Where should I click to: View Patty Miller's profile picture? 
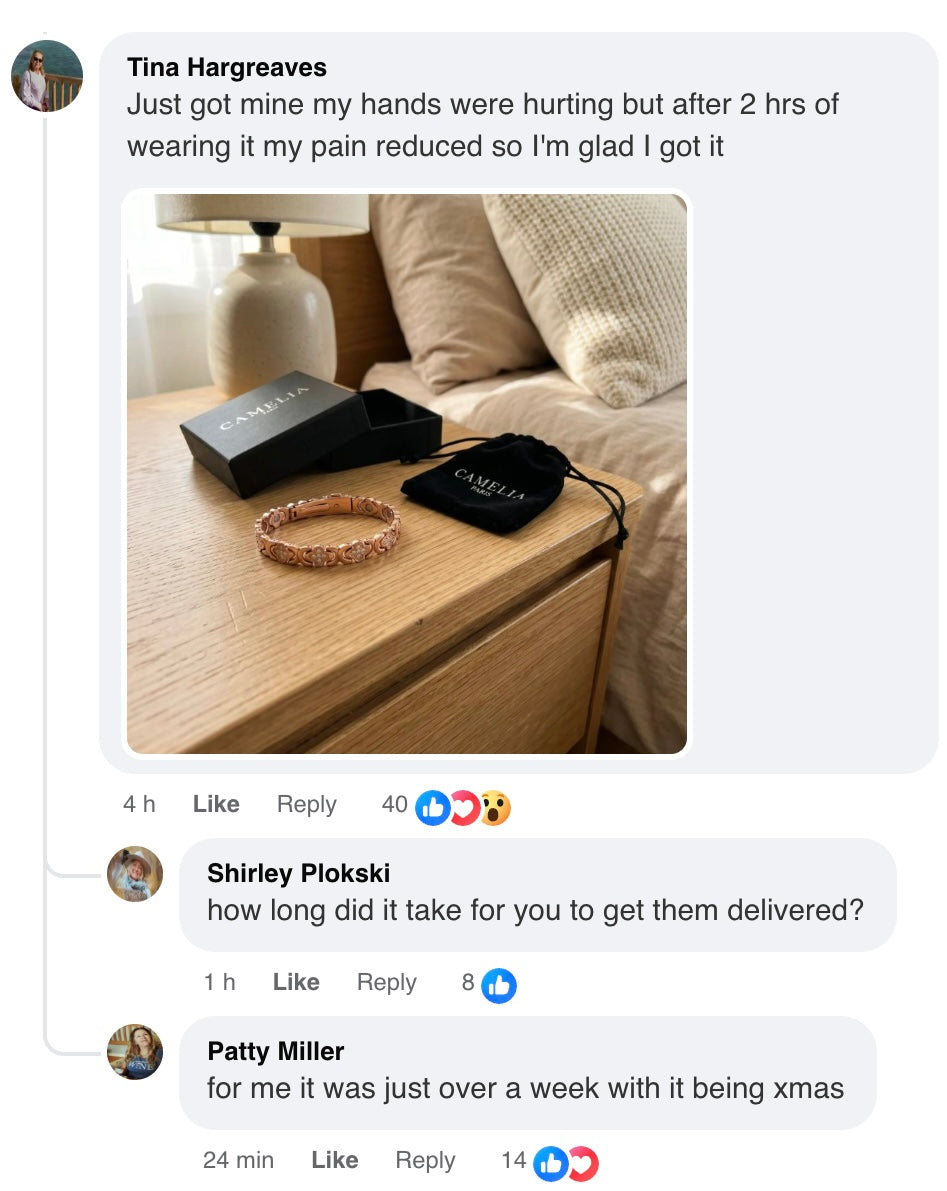click(135, 1051)
